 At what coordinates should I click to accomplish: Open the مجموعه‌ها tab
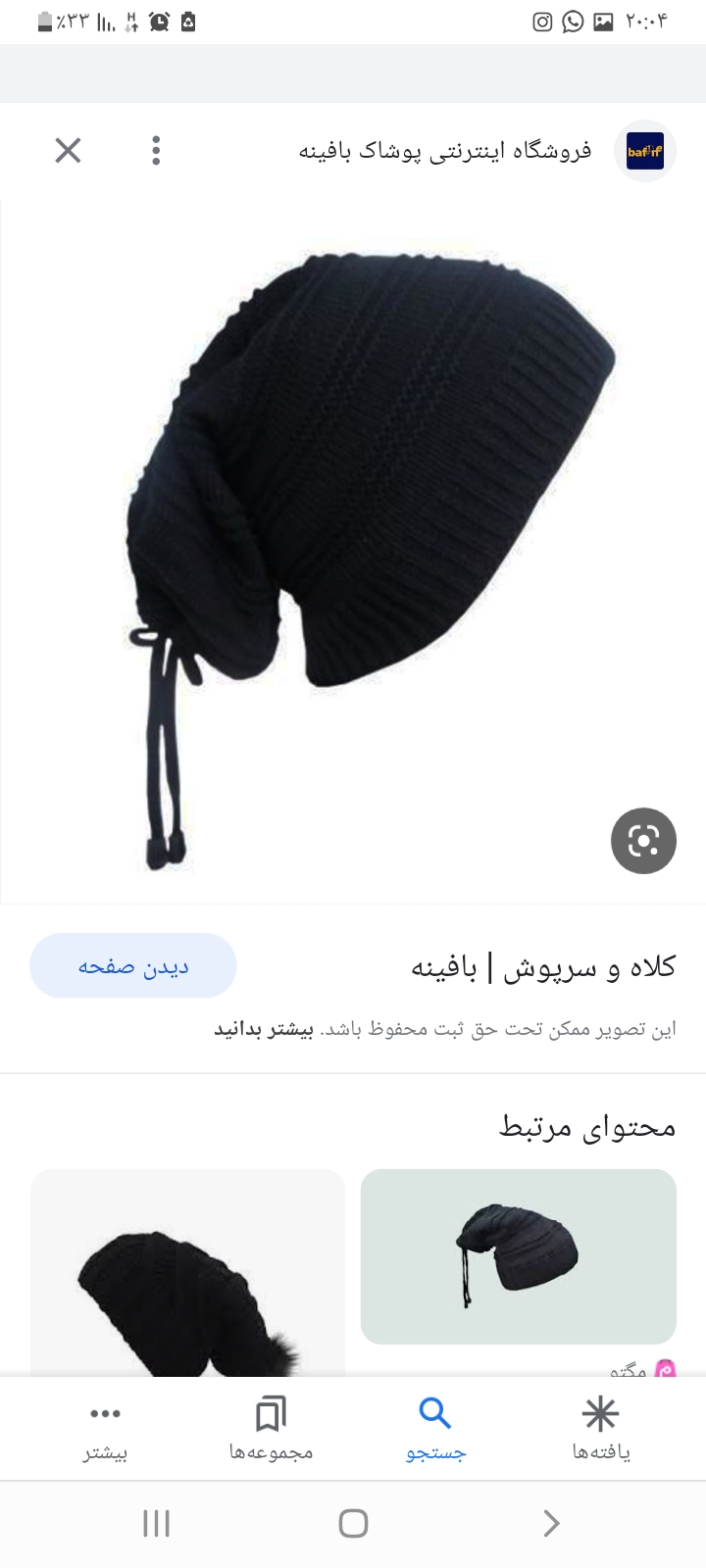coord(271,1429)
